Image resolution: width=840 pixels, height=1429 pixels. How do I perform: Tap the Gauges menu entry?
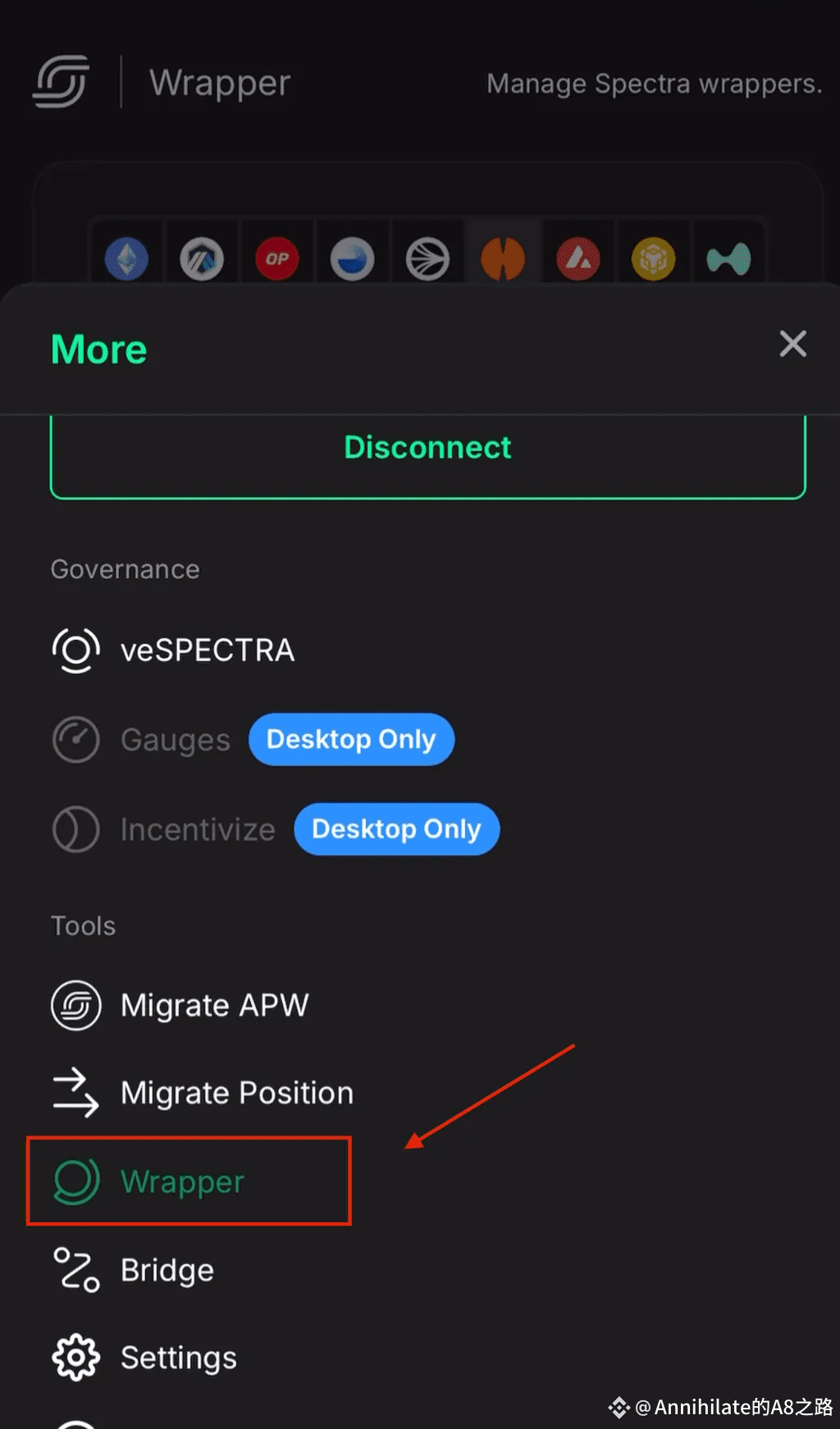[141, 740]
